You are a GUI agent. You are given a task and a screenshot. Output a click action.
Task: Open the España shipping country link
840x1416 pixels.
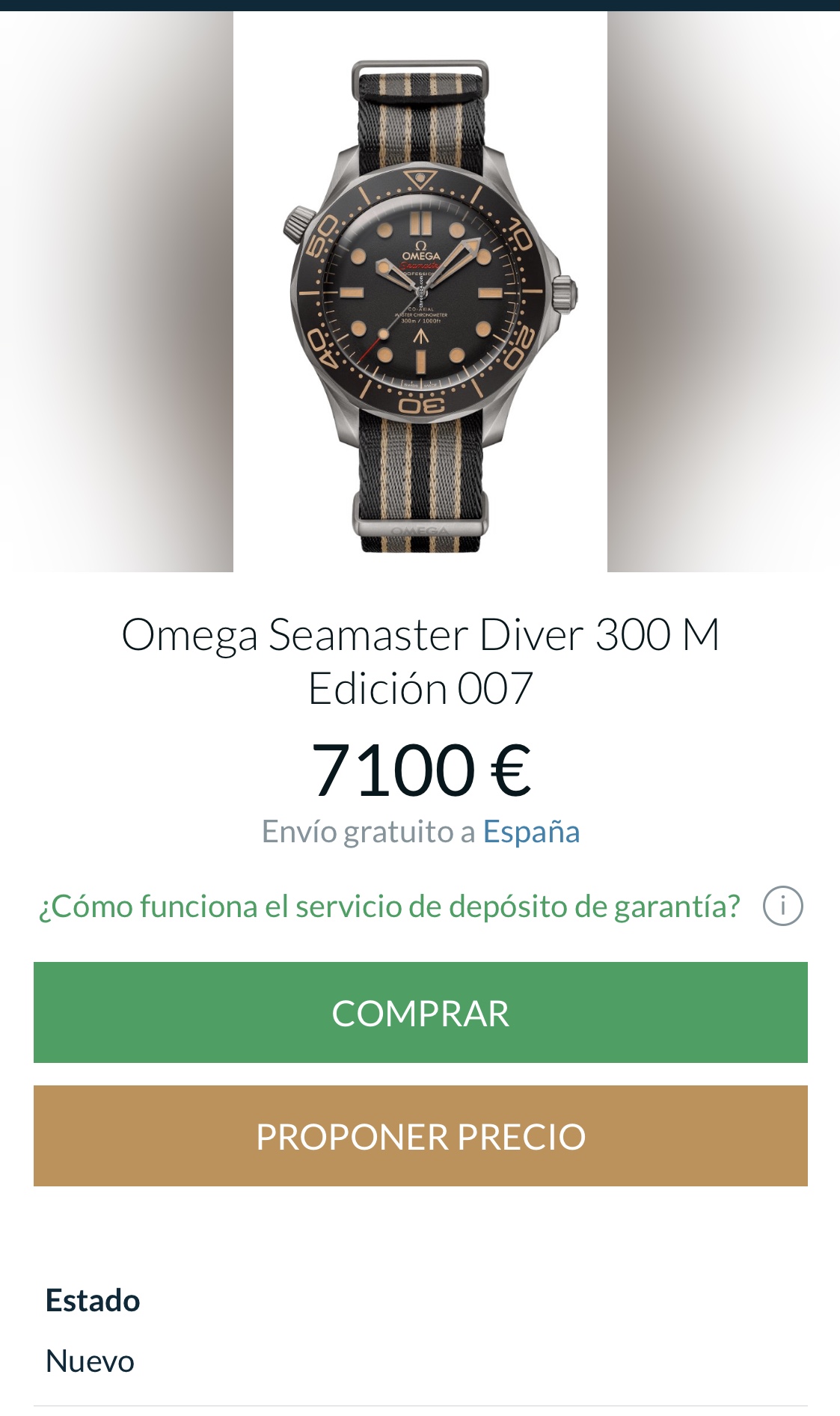coord(531,832)
